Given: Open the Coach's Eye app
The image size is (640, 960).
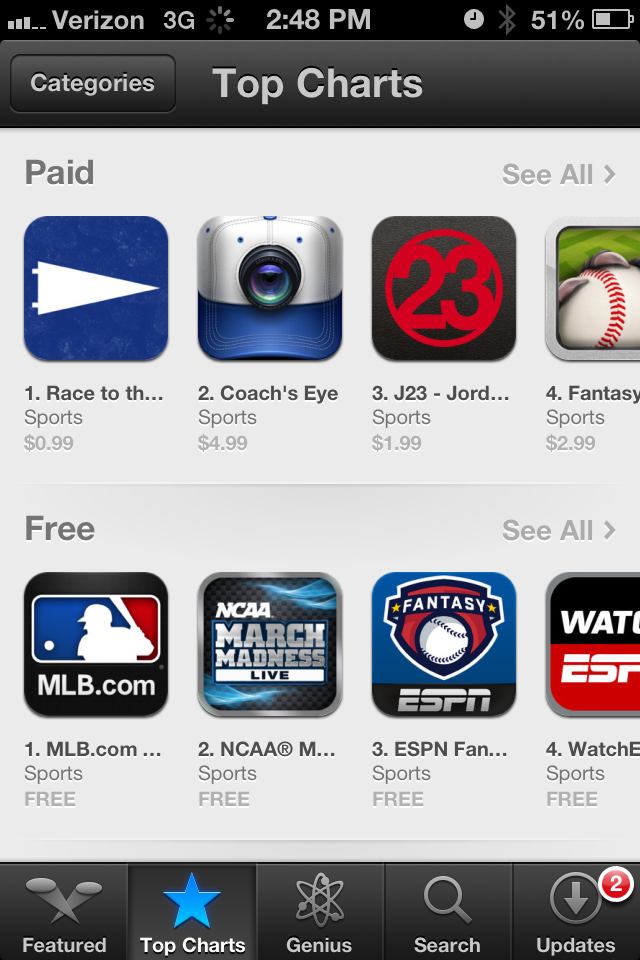Looking at the screenshot, I should pos(270,288).
